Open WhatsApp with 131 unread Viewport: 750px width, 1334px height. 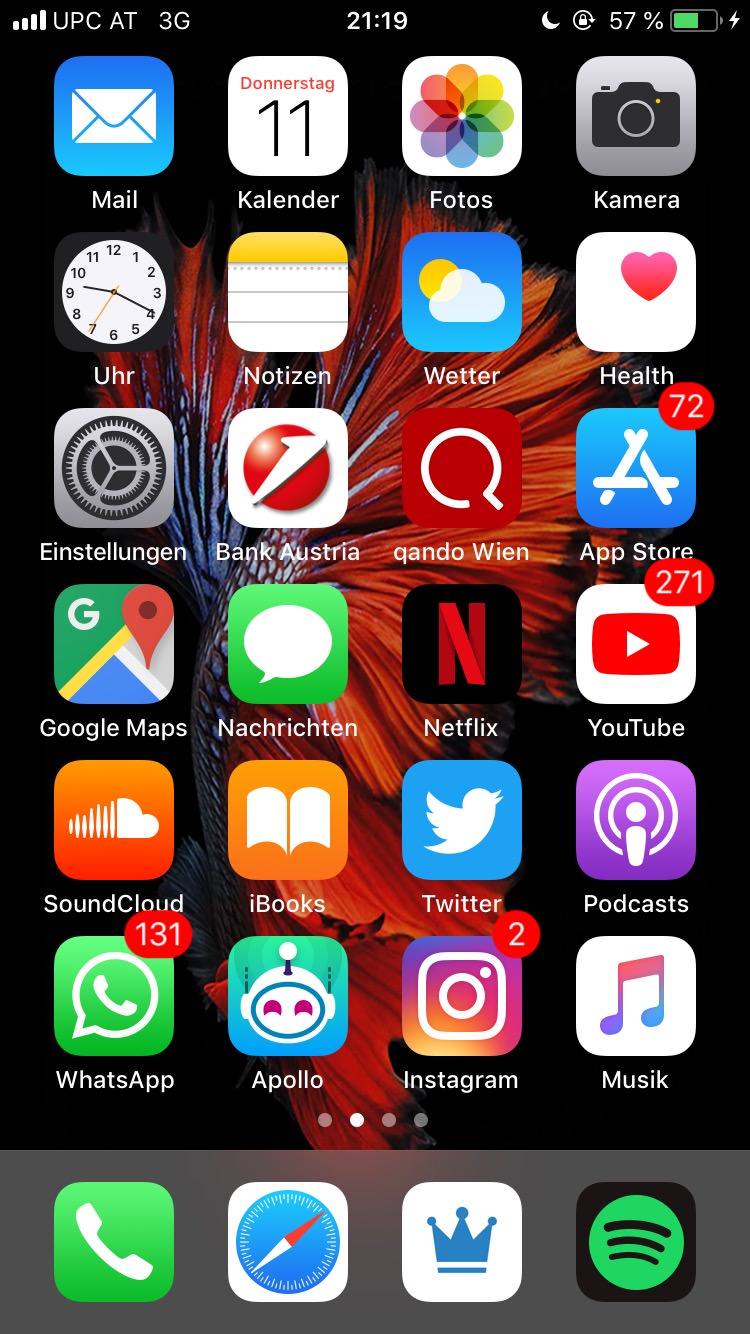point(114,996)
